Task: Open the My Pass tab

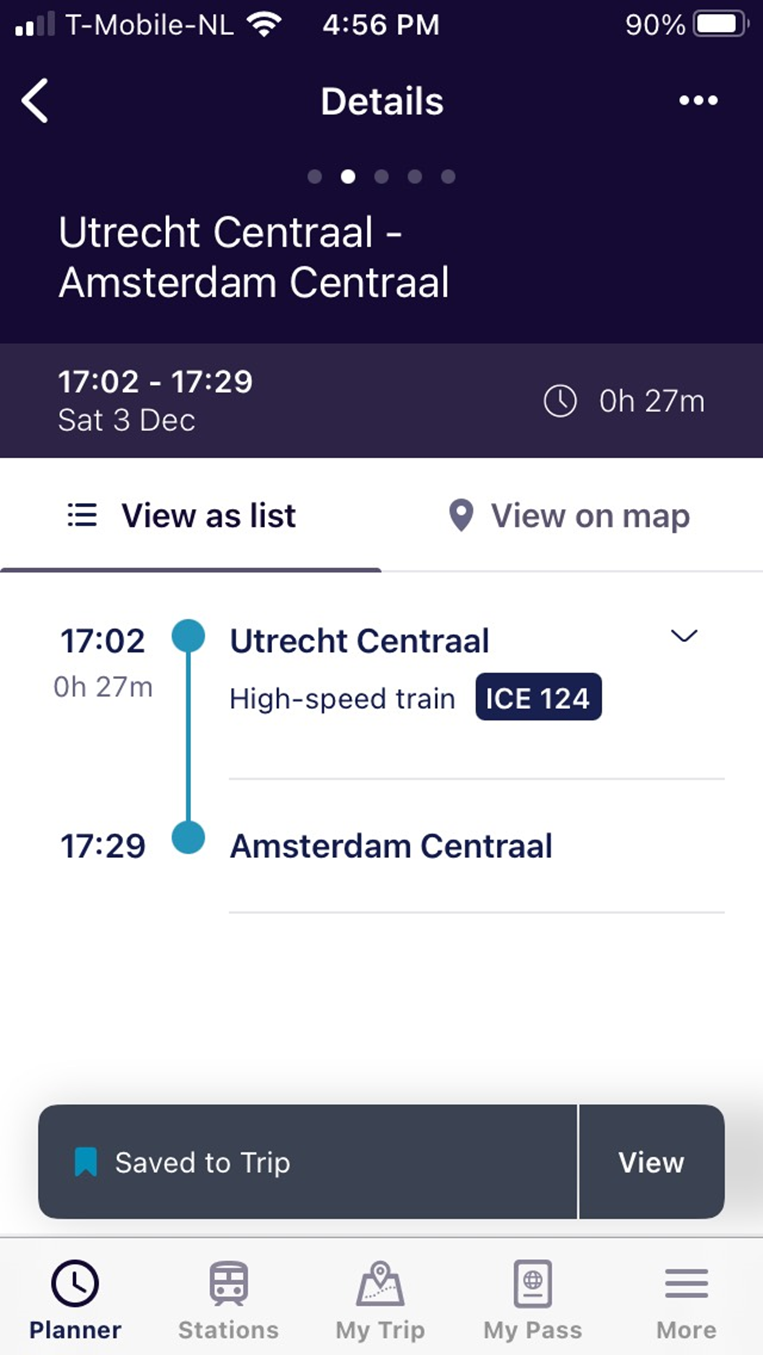Action: pos(532,1300)
